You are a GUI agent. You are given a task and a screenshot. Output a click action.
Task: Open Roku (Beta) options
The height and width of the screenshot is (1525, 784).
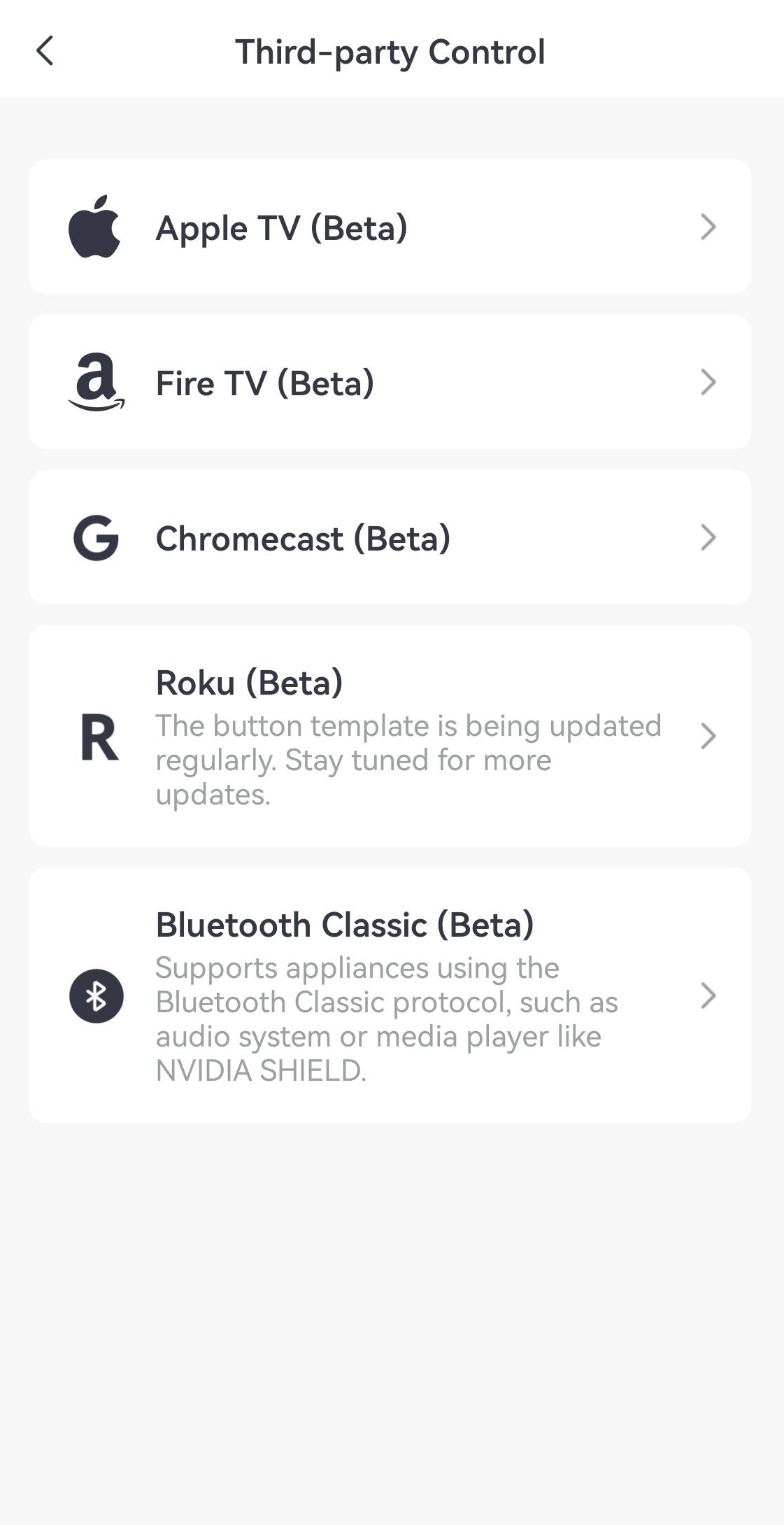(392, 736)
